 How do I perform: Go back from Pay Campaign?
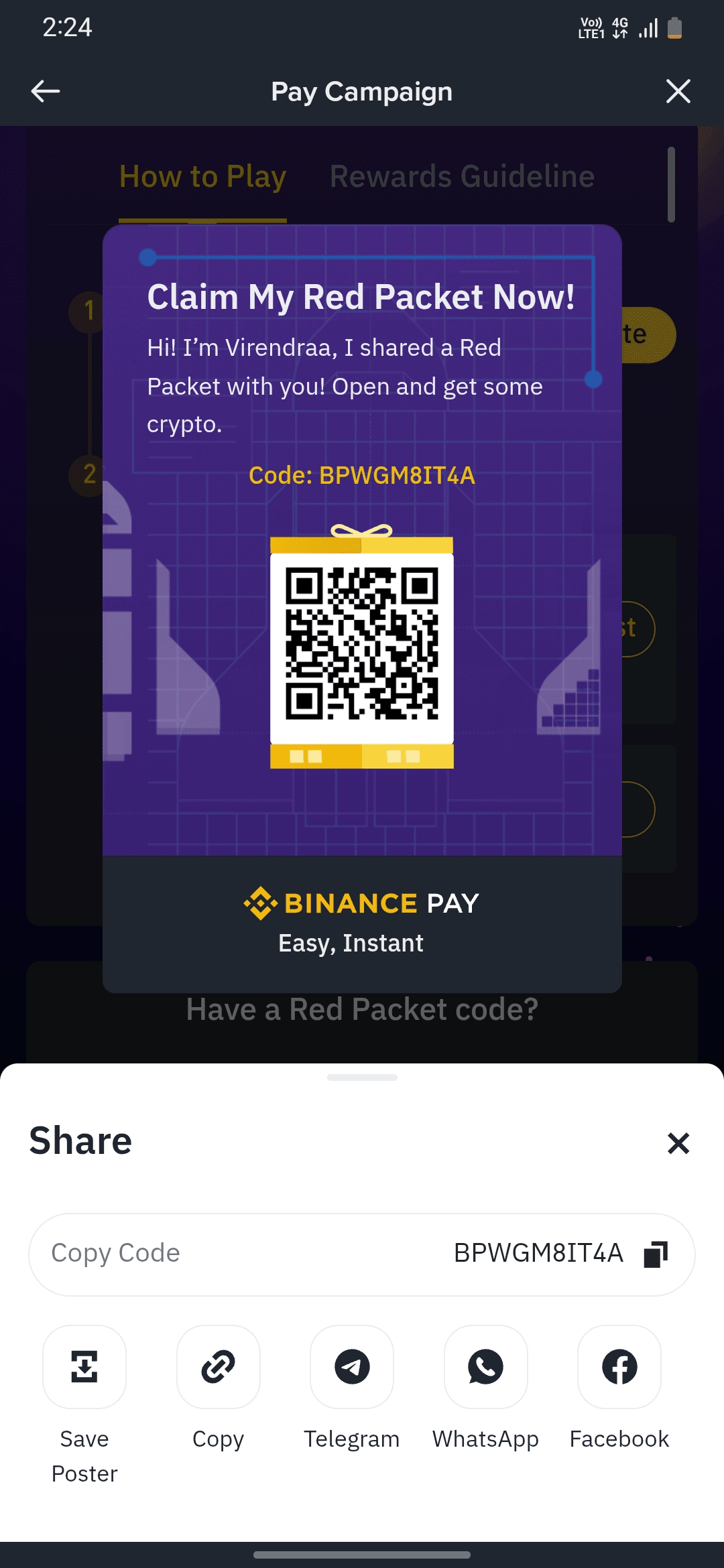coord(46,91)
